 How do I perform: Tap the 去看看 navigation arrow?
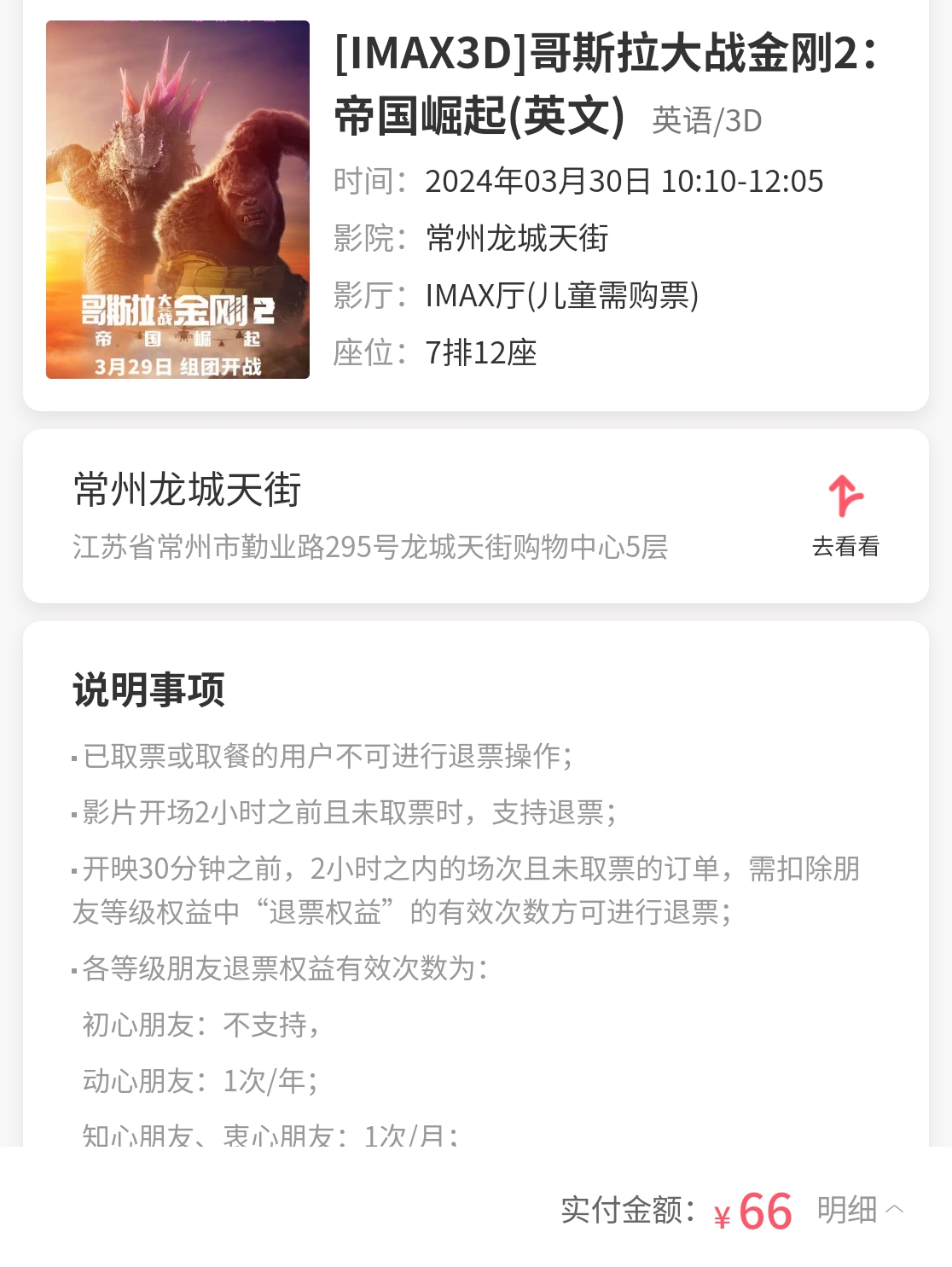845,497
